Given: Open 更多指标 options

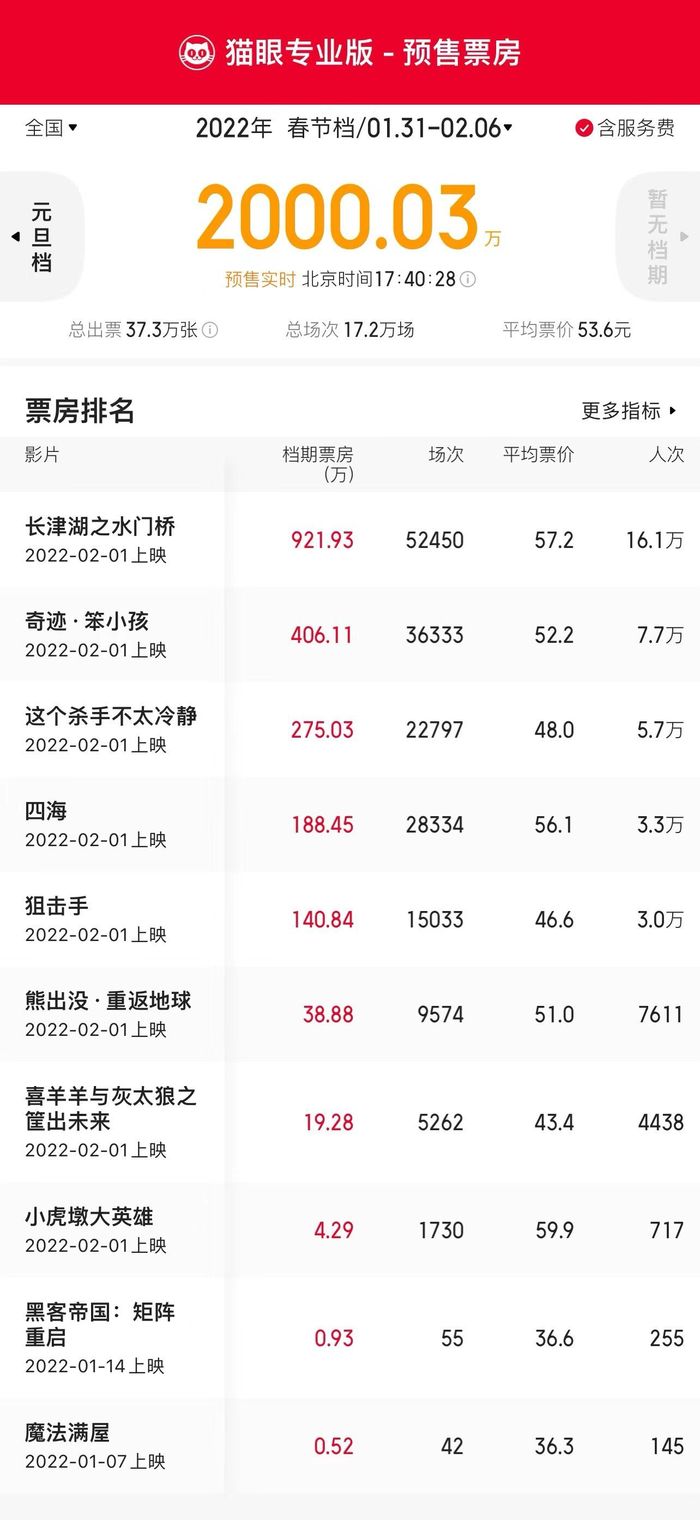Looking at the screenshot, I should tap(629, 410).
